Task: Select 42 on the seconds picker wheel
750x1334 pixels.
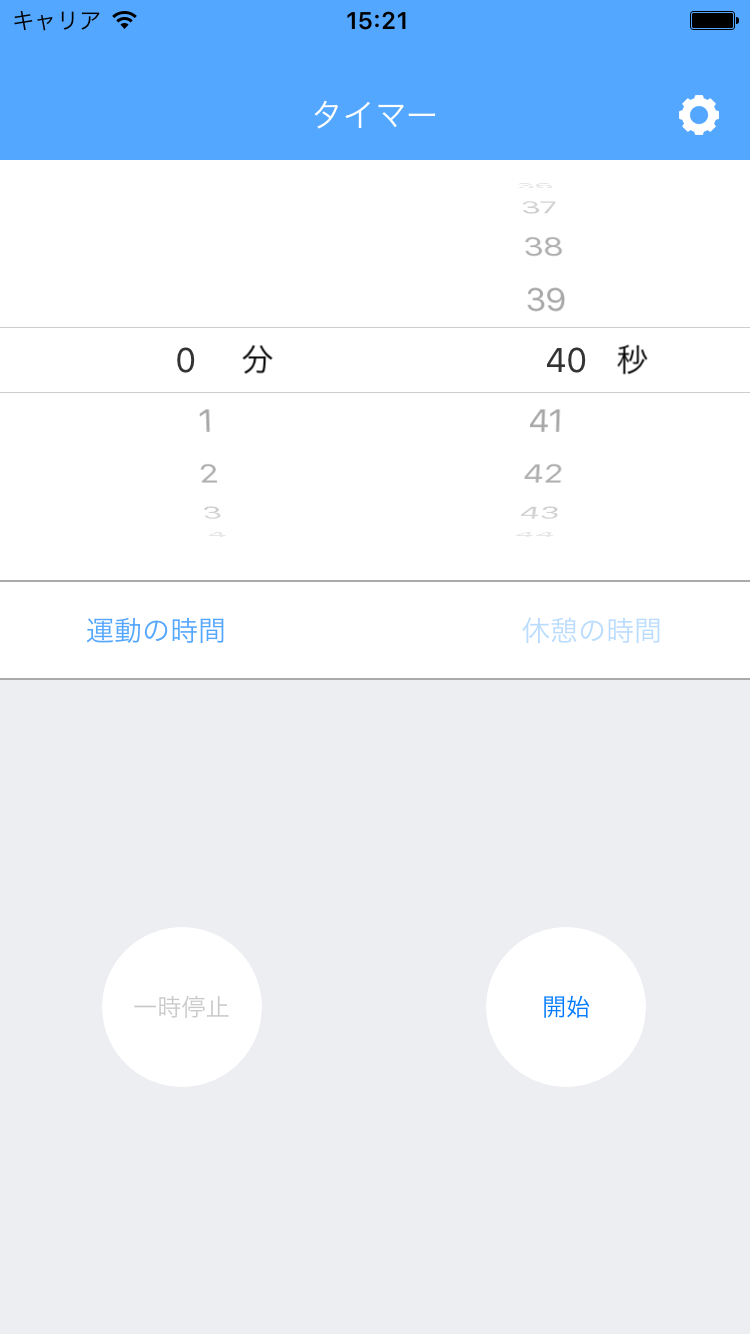Action: click(543, 473)
